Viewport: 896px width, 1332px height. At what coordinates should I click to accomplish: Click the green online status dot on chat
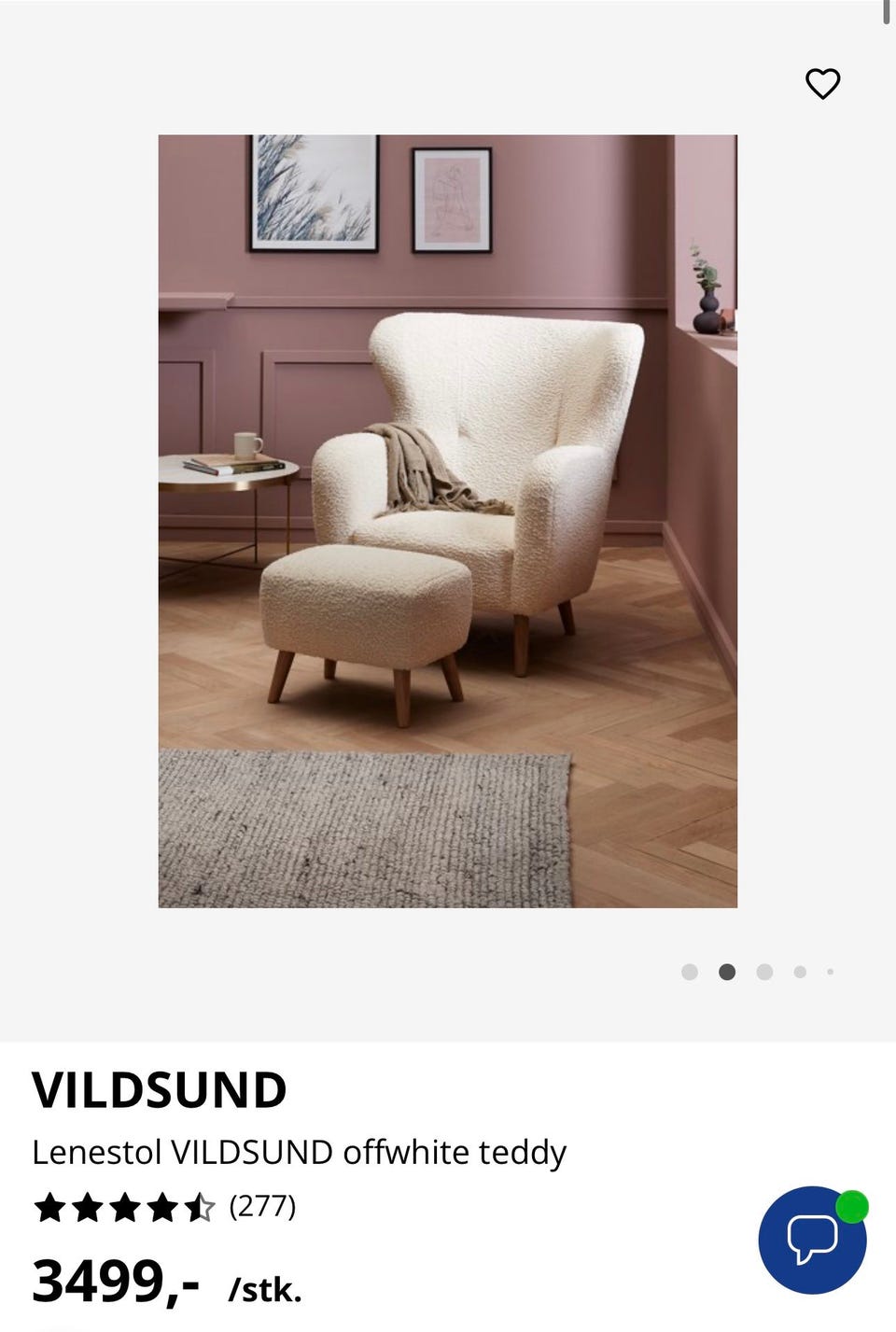(x=851, y=1206)
